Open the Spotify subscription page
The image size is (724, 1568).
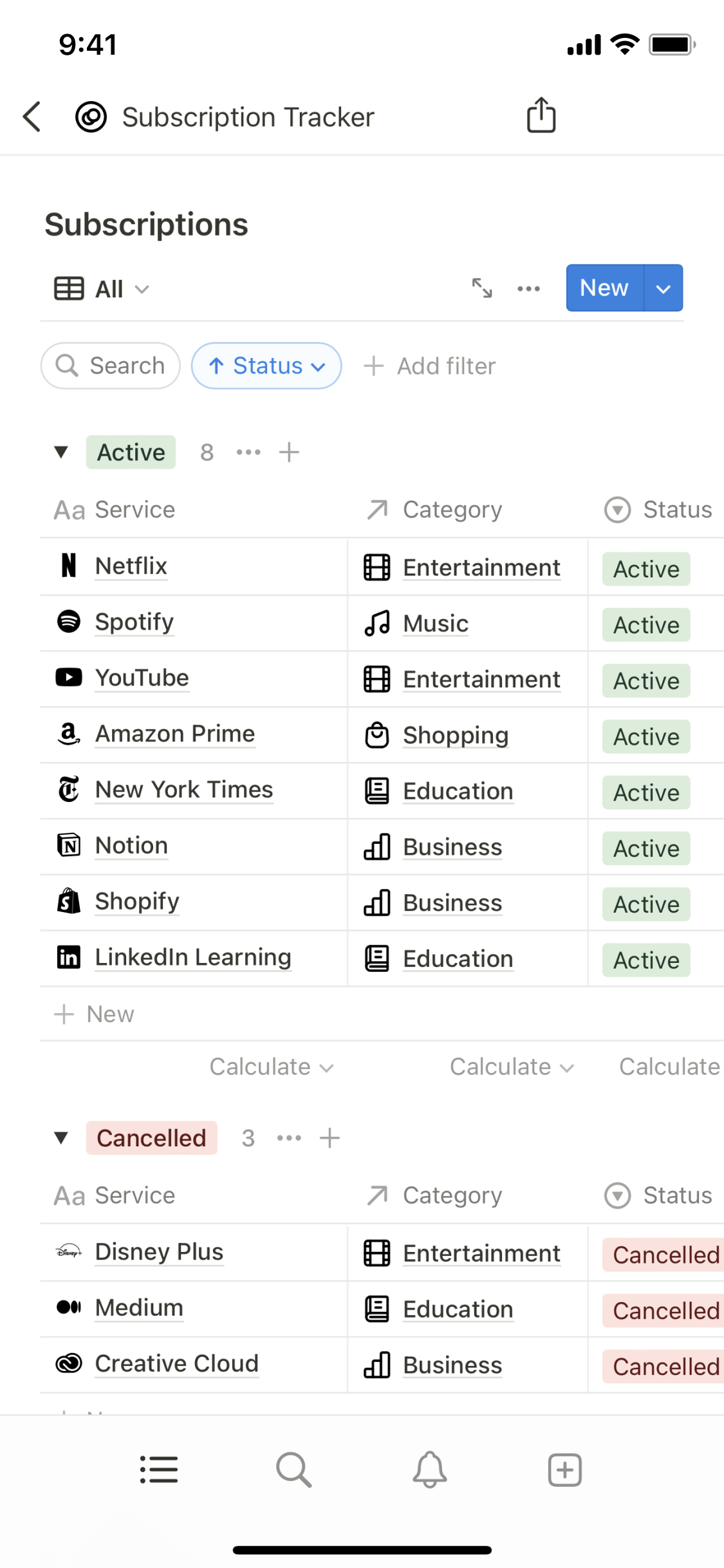pyautogui.click(x=134, y=622)
